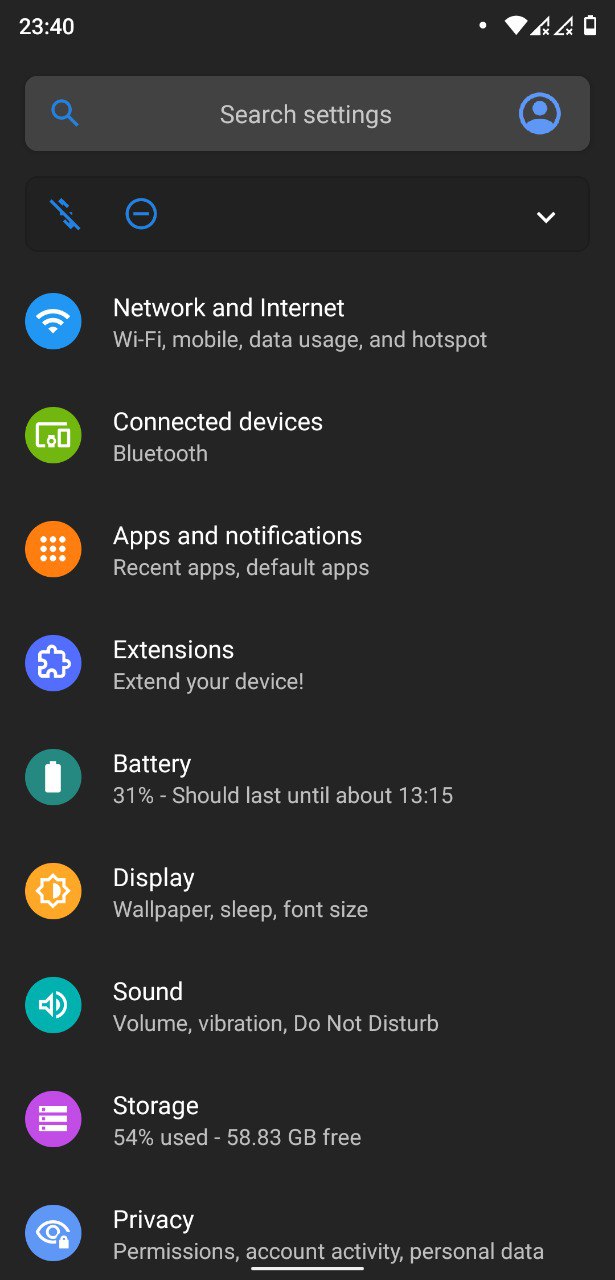Image resolution: width=615 pixels, height=1280 pixels.
Task: View Battery settings
Action: click(x=300, y=778)
